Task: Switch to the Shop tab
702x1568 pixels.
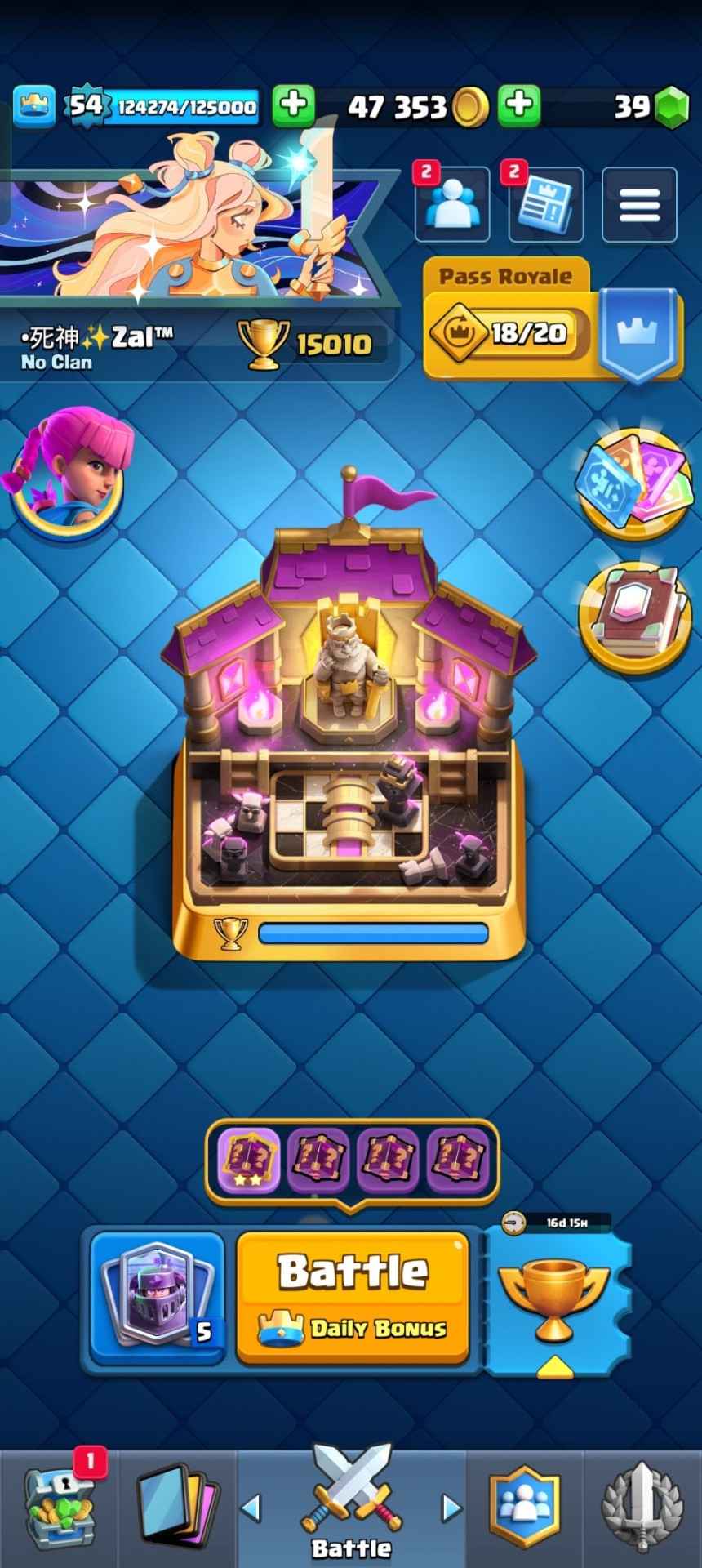Action: pos(59,1507)
